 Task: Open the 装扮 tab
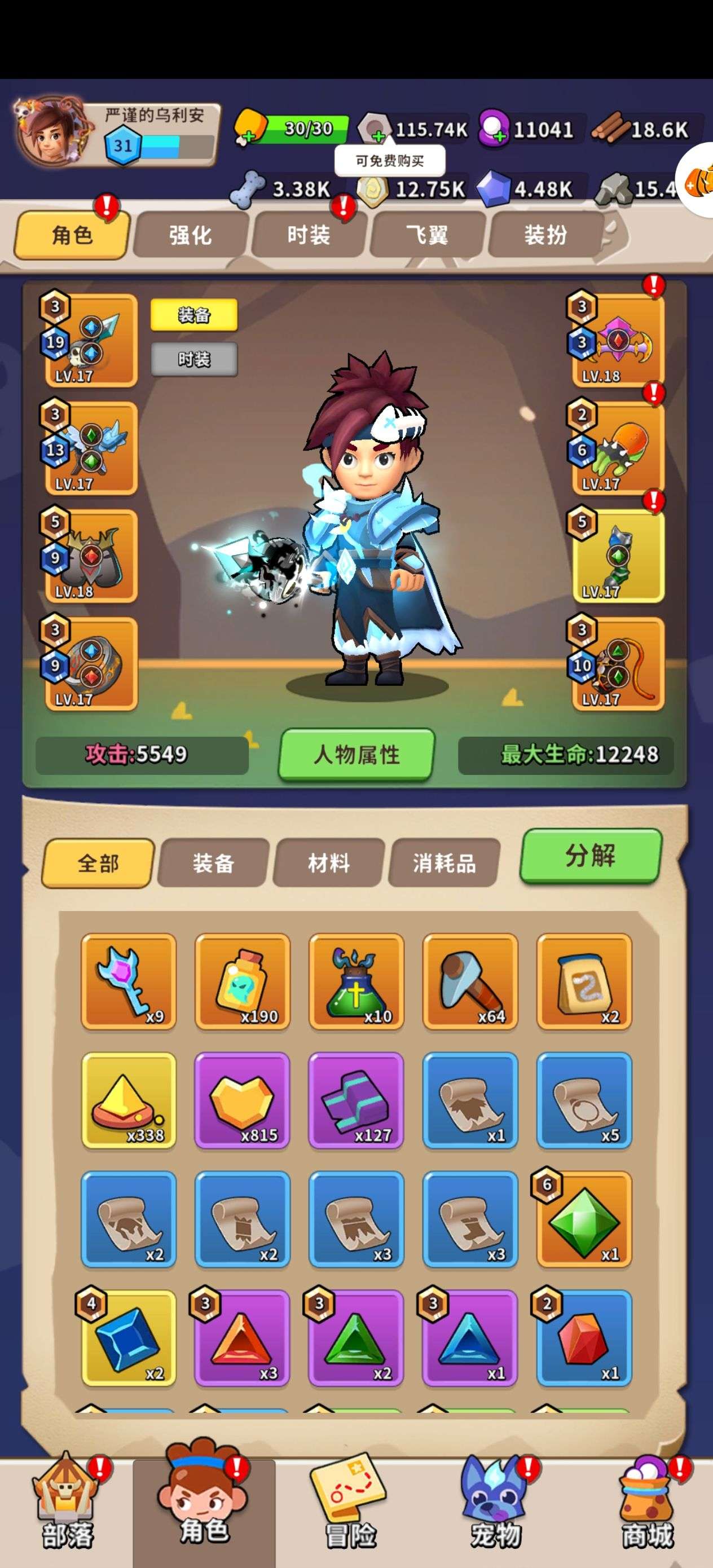[x=545, y=235]
